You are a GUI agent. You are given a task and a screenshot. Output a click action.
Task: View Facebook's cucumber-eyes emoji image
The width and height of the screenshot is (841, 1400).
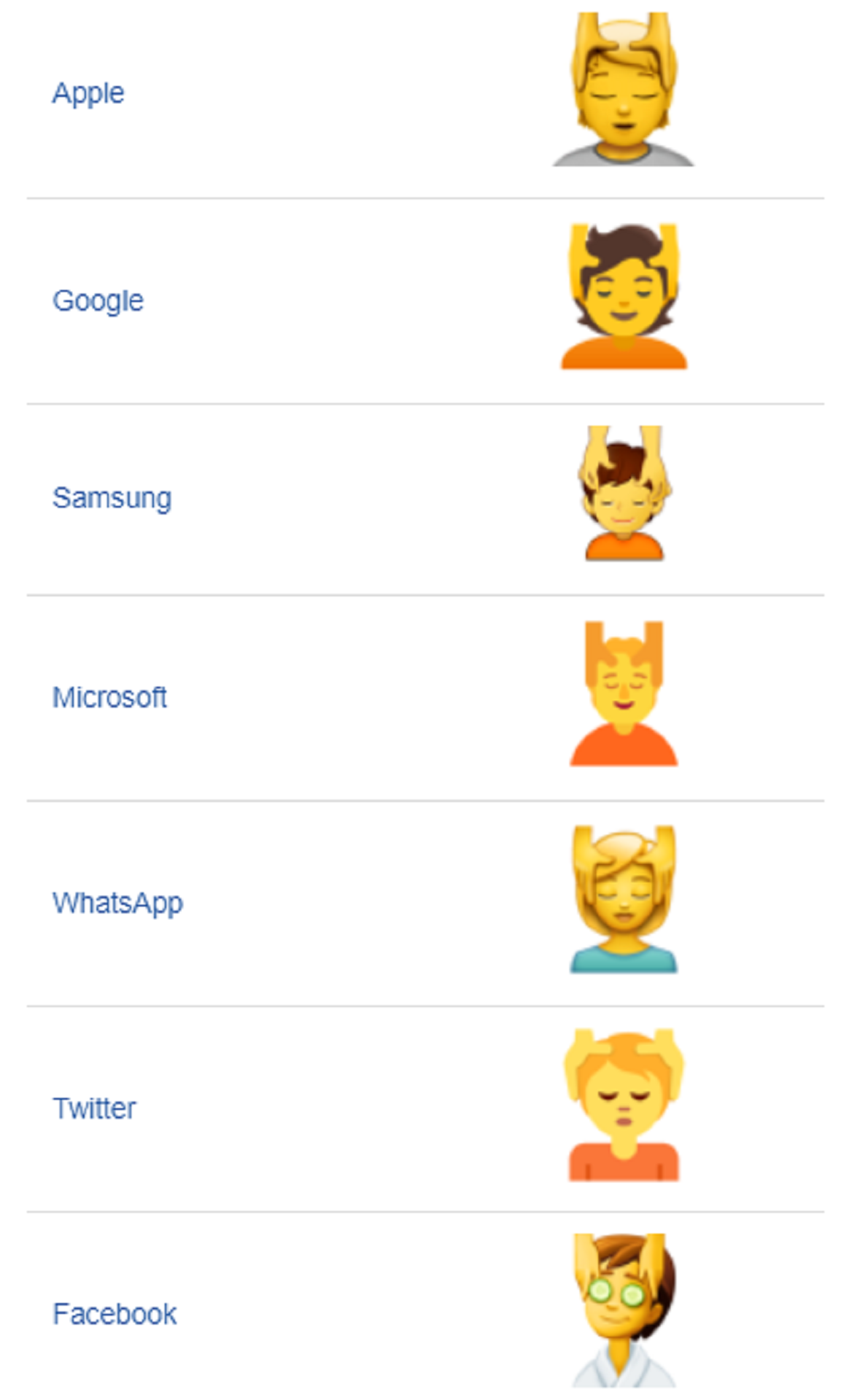(624, 1310)
